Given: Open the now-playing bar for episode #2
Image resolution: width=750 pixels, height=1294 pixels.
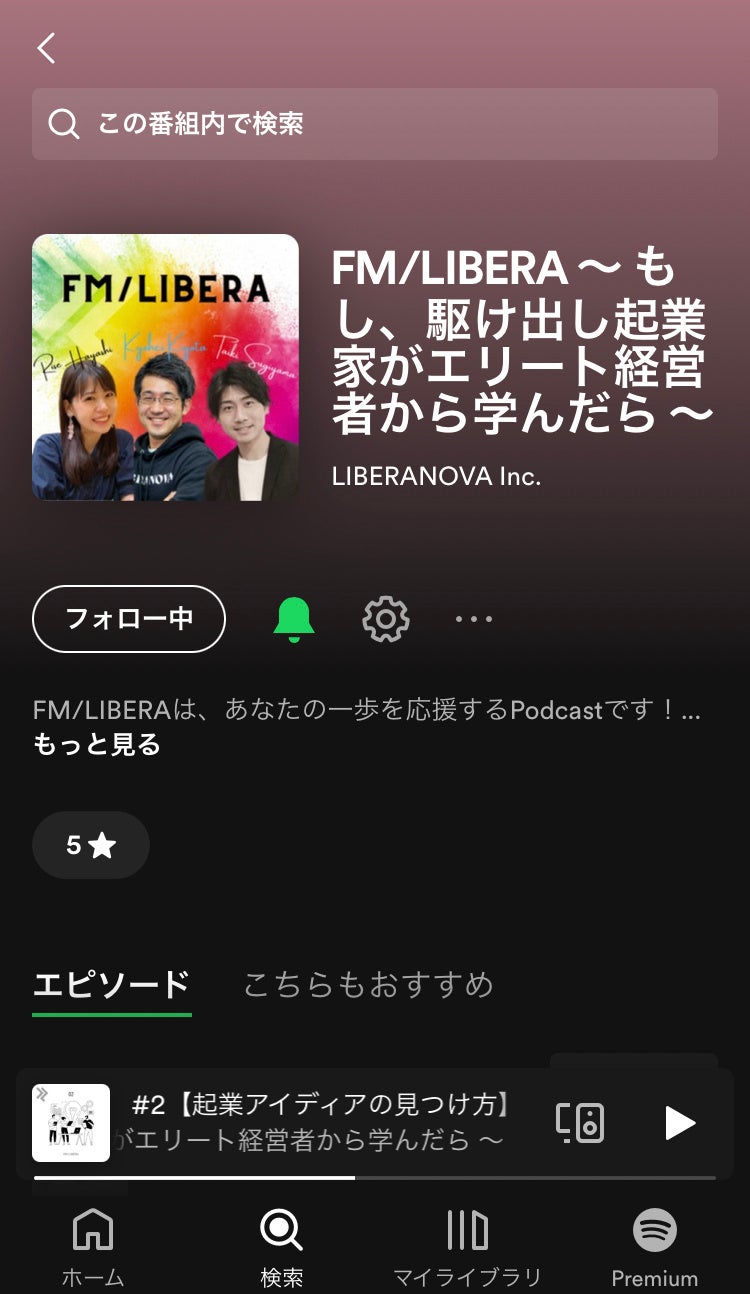Looking at the screenshot, I should (x=320, y=1122).
